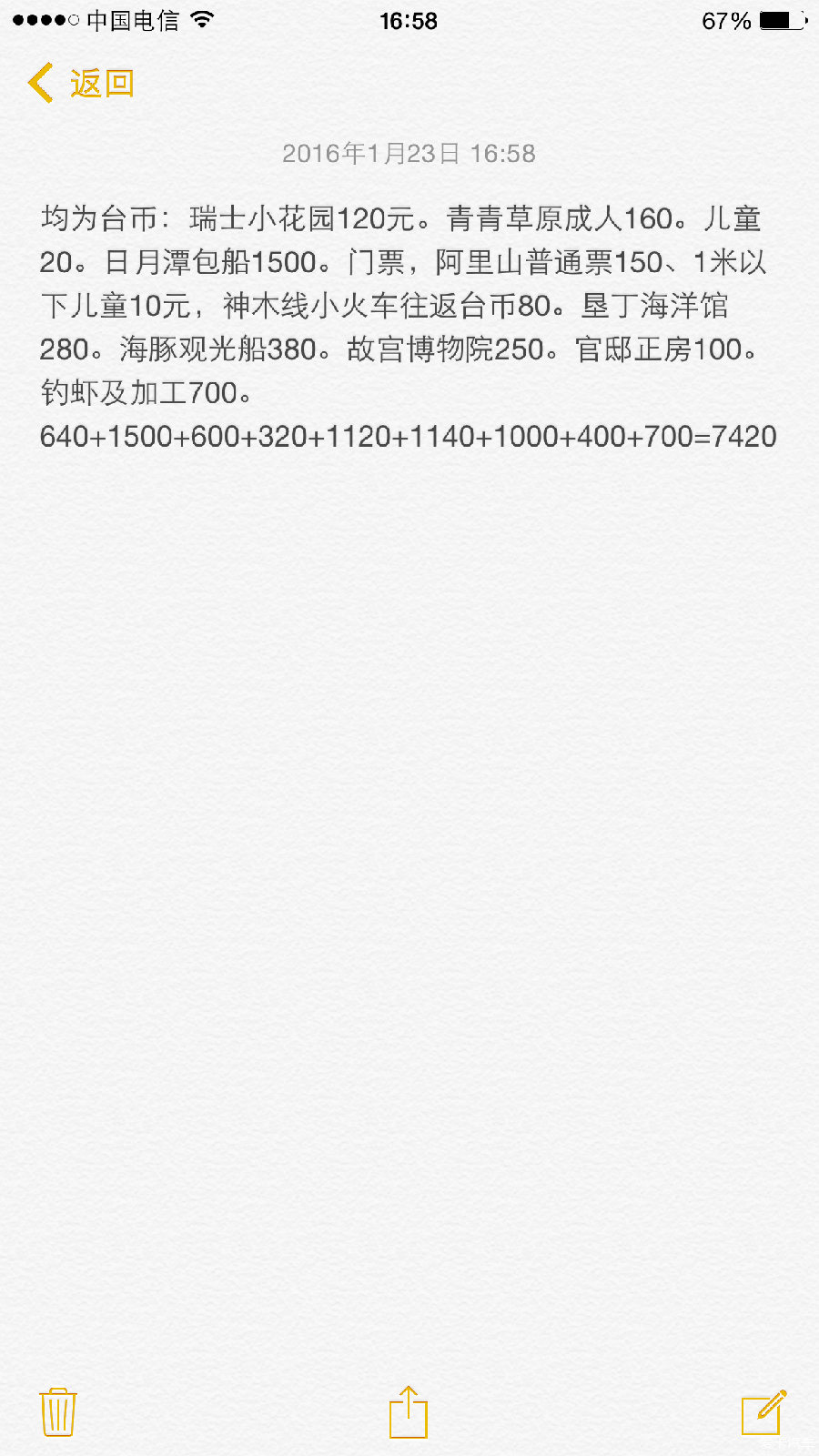Share this note

click(409, 1411)
